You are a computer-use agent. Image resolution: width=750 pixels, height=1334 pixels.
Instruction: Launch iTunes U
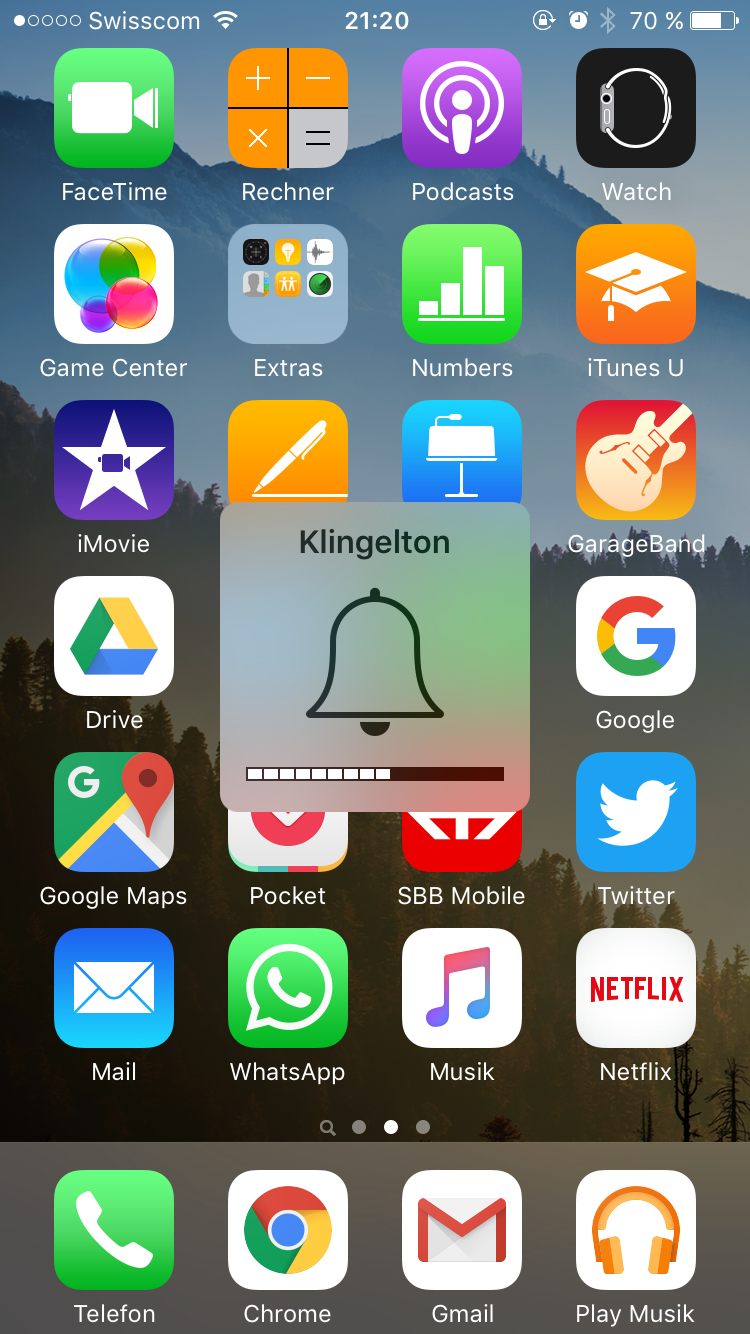(636, 284)
